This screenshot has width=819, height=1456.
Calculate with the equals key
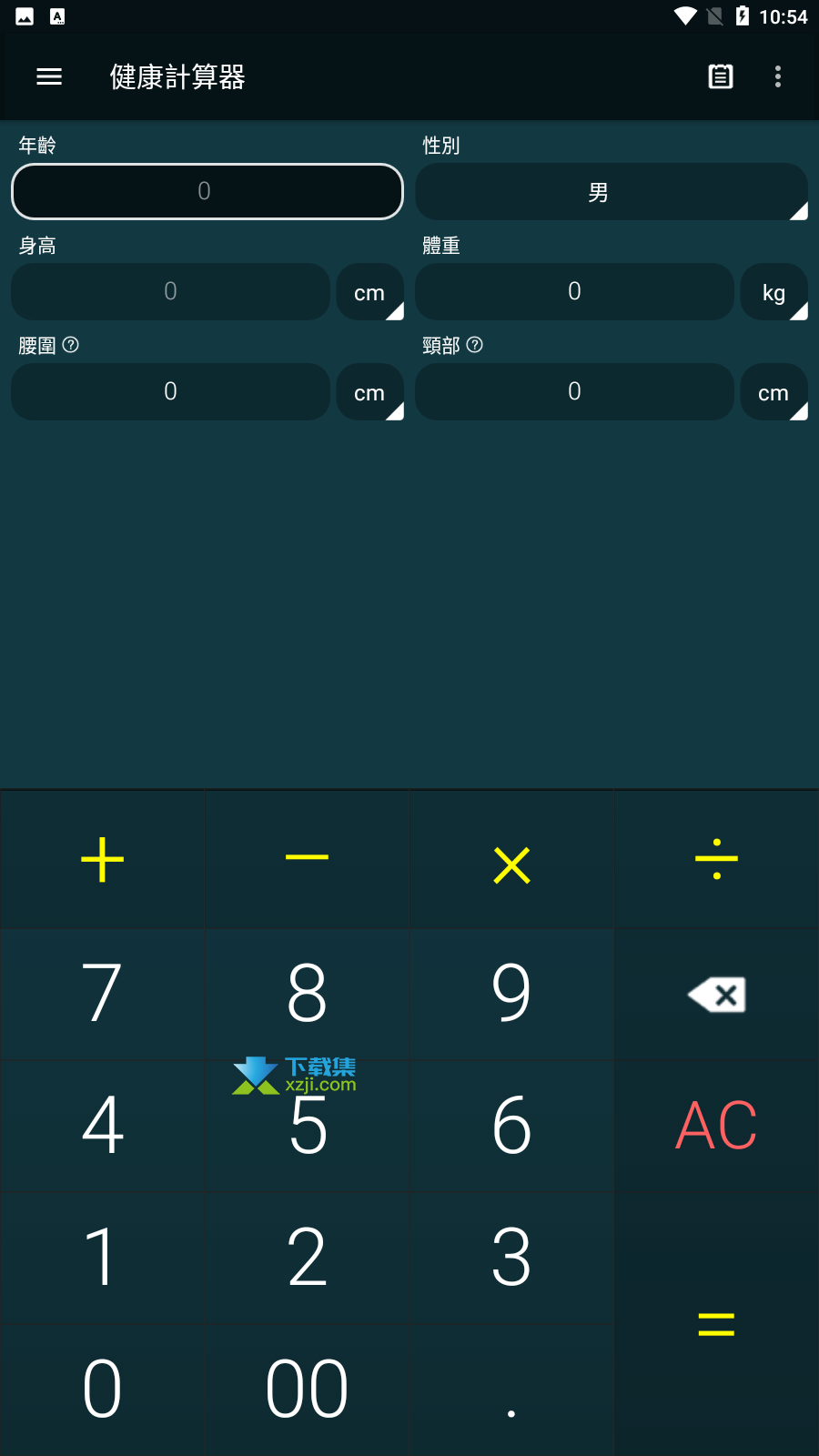(x=717, y=1324)
